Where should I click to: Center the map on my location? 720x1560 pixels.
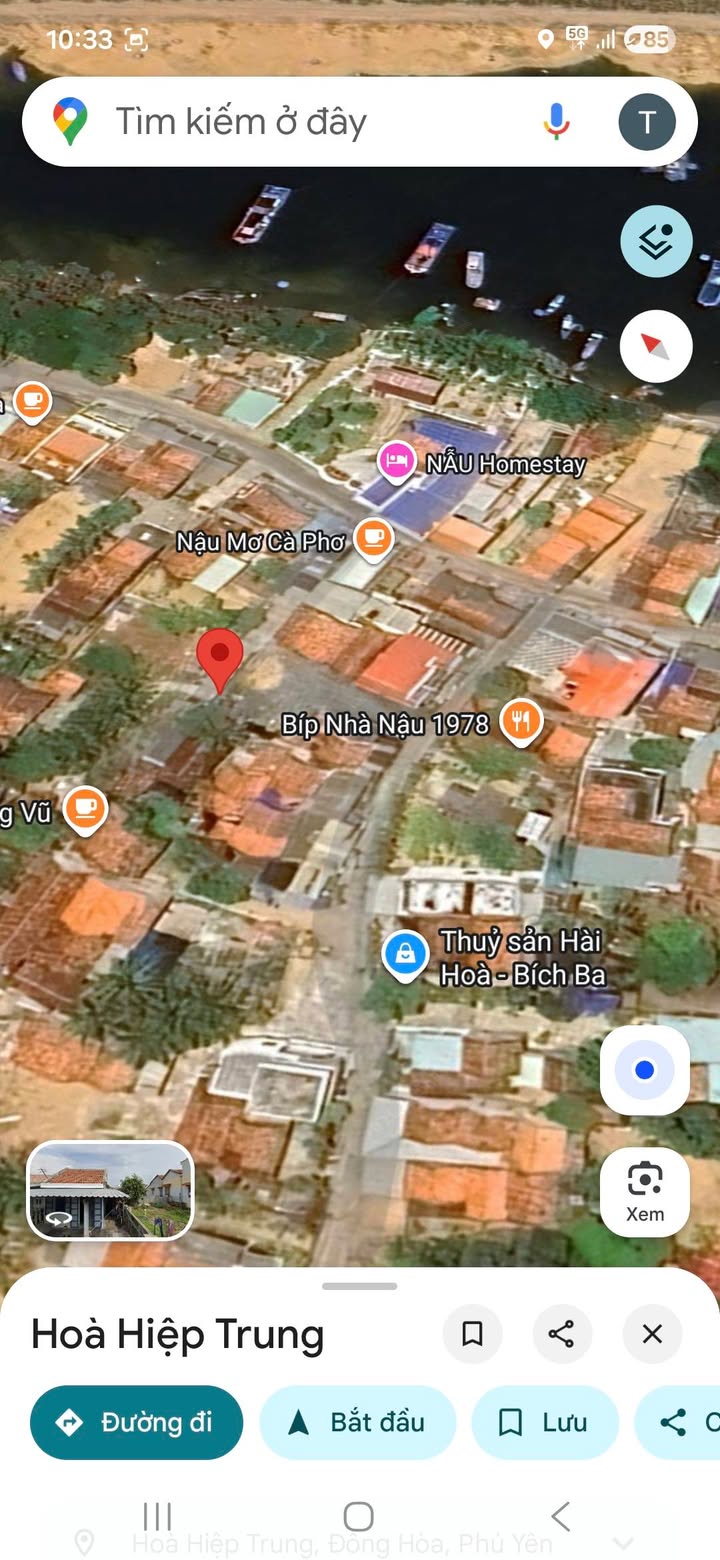click(645, 1070)
